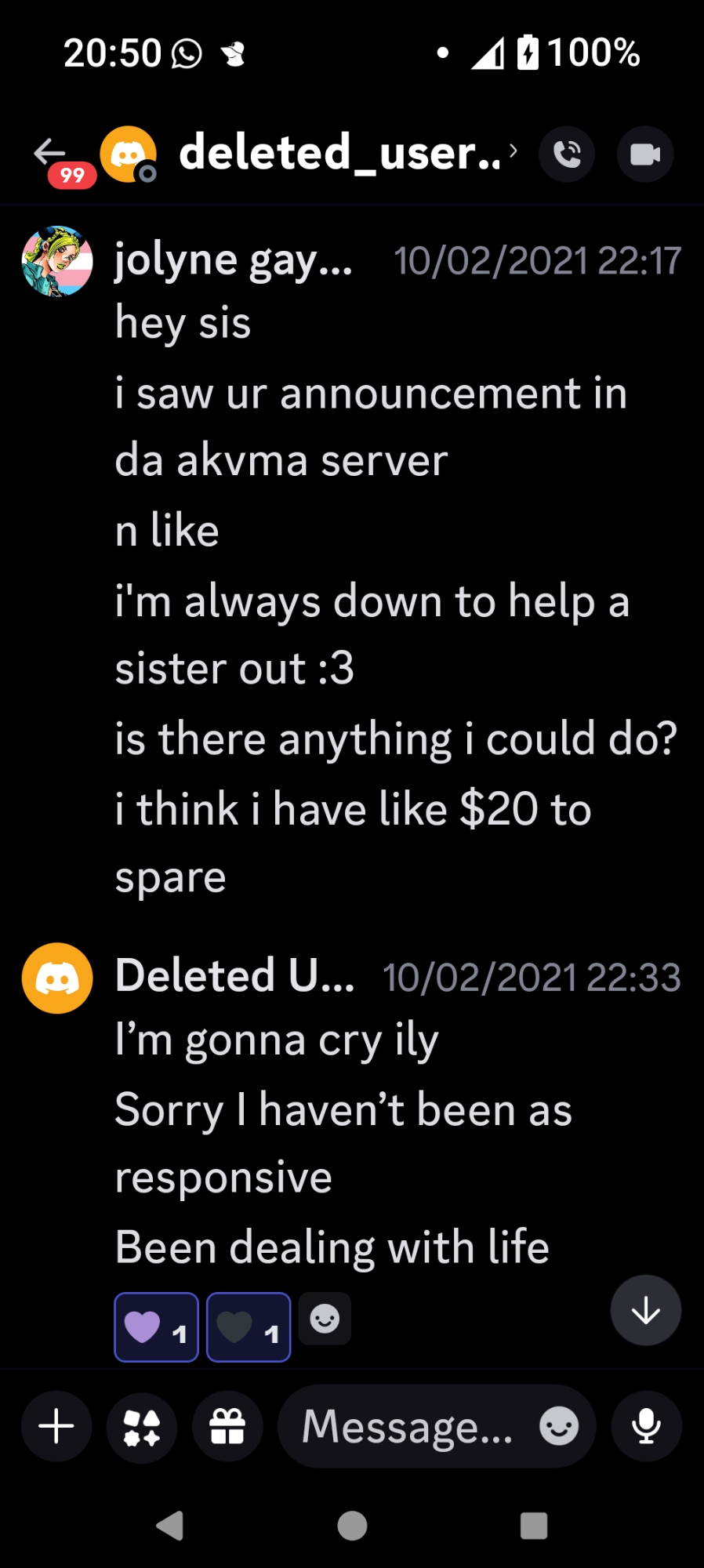704x1568 pixels.
Task: Start a video call with deleted_user
Action: coord(645,154)
